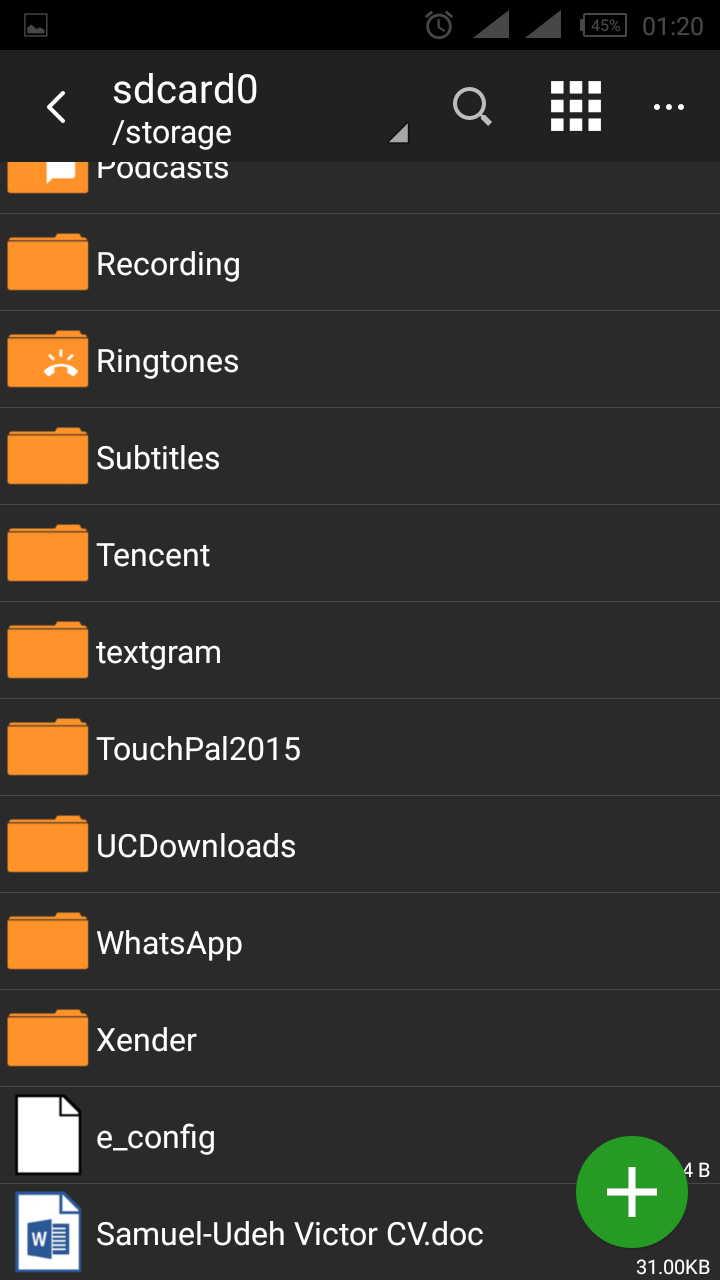The width and height of the screenshot is (720, 1280).
Task: Open the Ringtones folder
Action: (360, 359)
